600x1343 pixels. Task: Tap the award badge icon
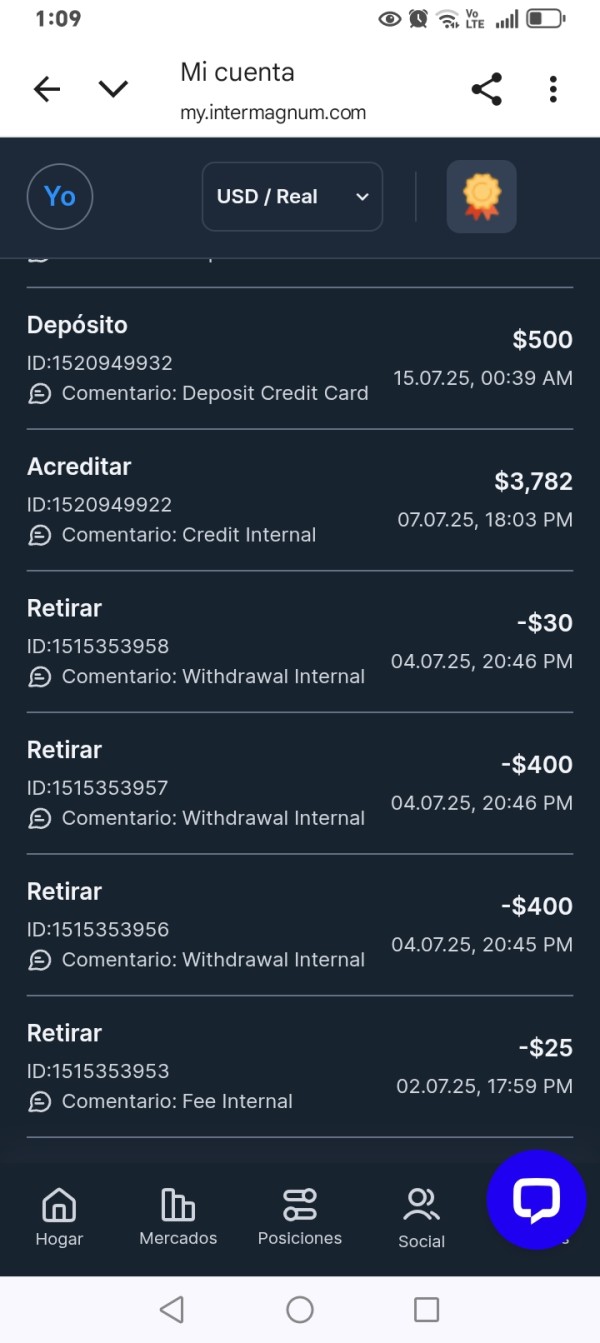point(481,196)
